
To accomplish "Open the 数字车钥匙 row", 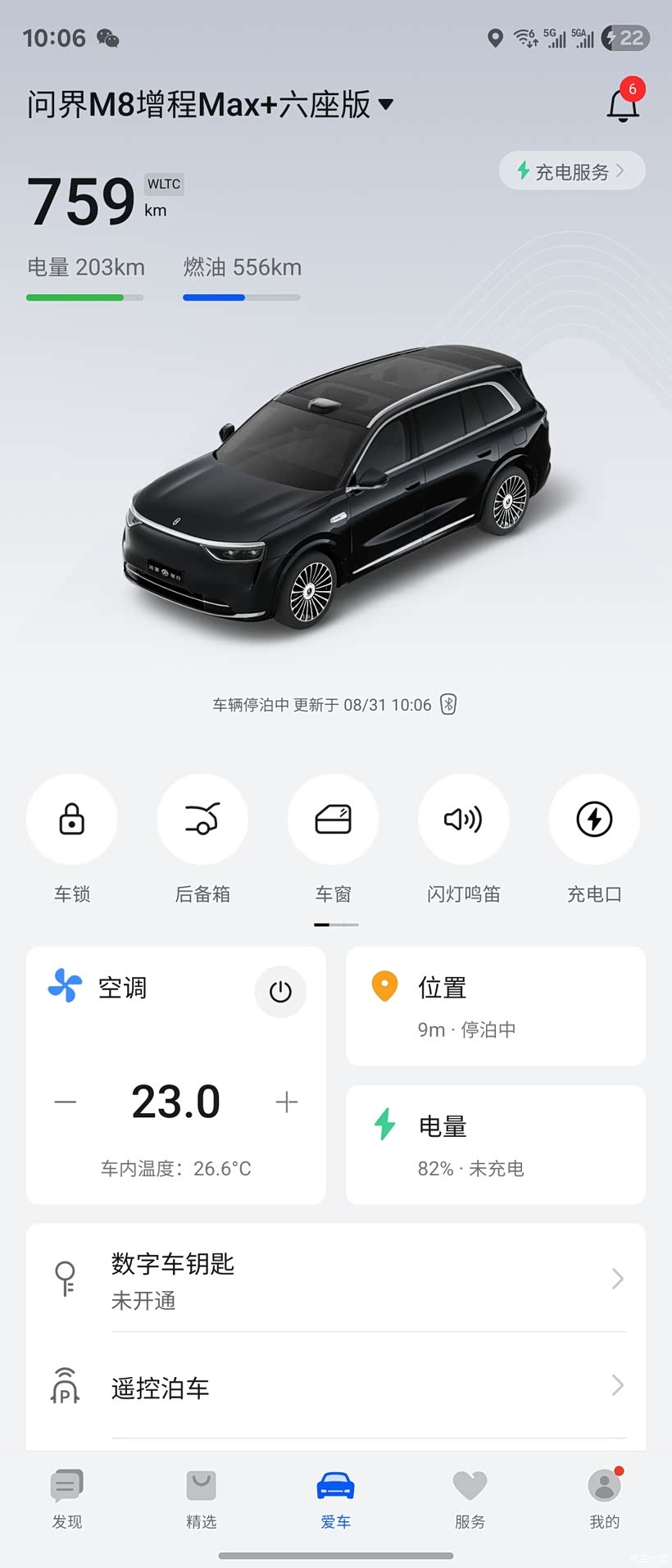I will pos(336,1279).
